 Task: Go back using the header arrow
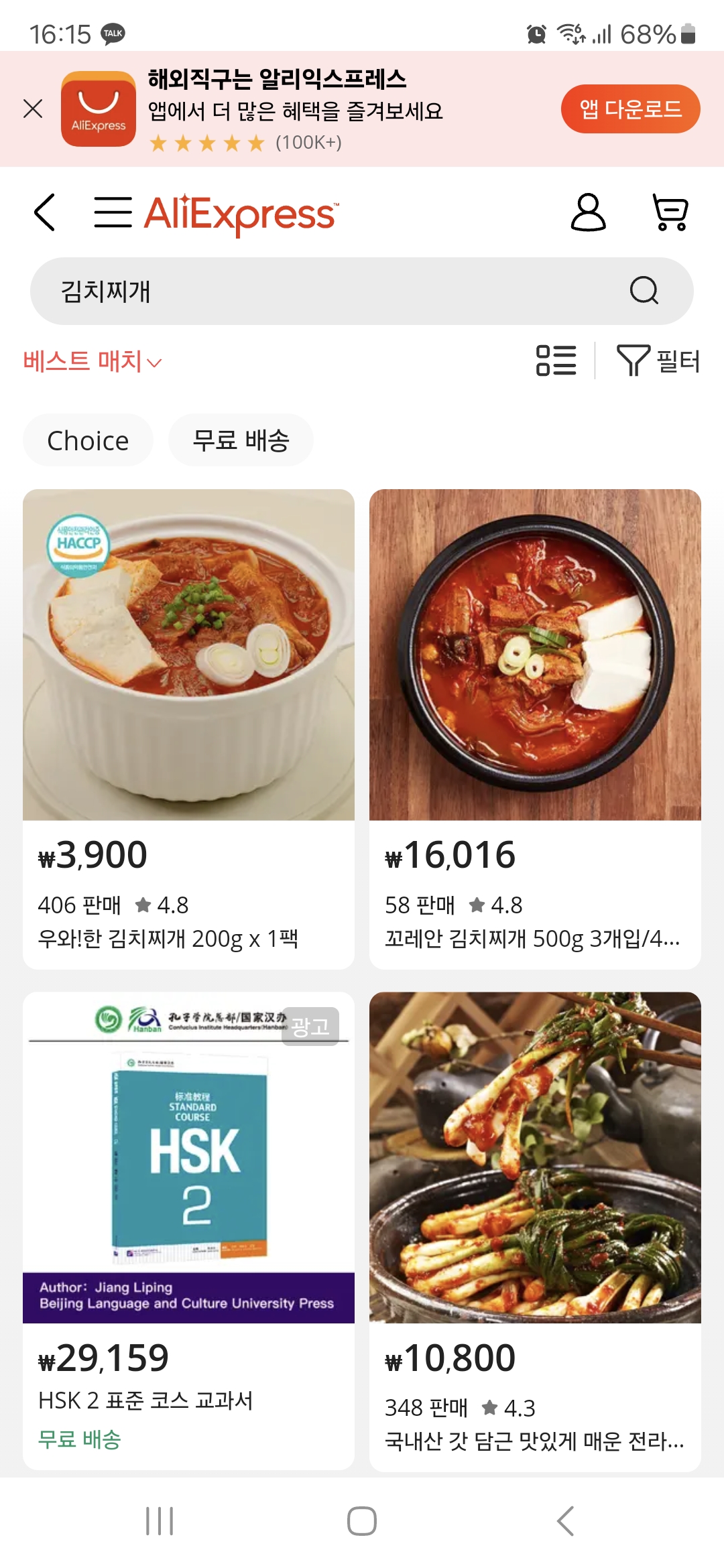click(44, 212)
